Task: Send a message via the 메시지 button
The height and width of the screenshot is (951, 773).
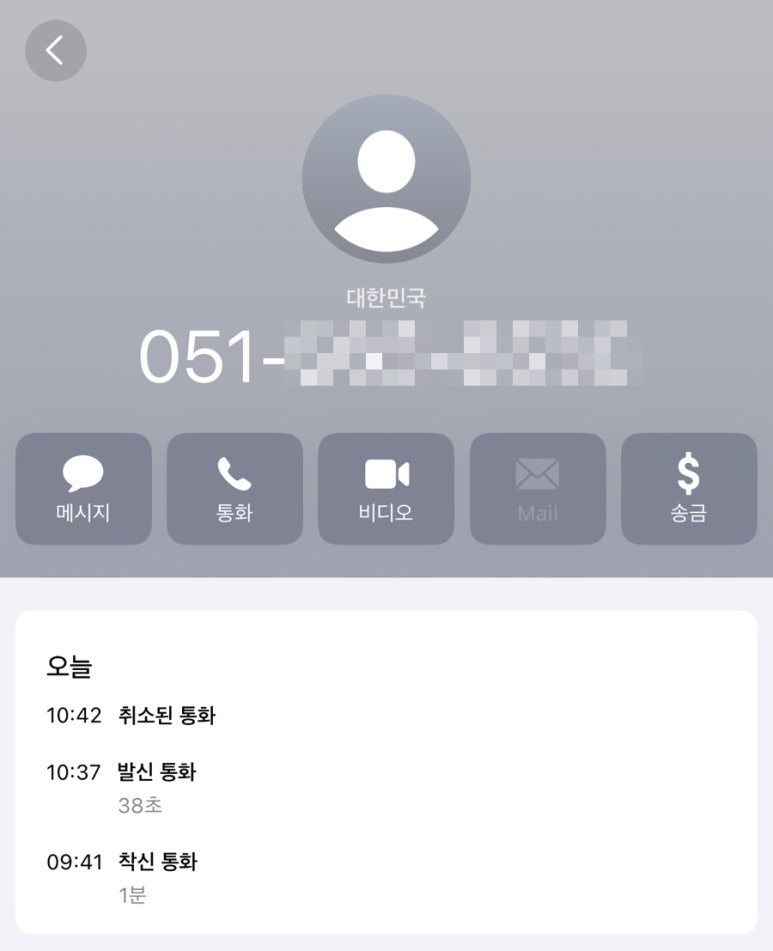Action: pyautogui.click(x=83, y=489)
